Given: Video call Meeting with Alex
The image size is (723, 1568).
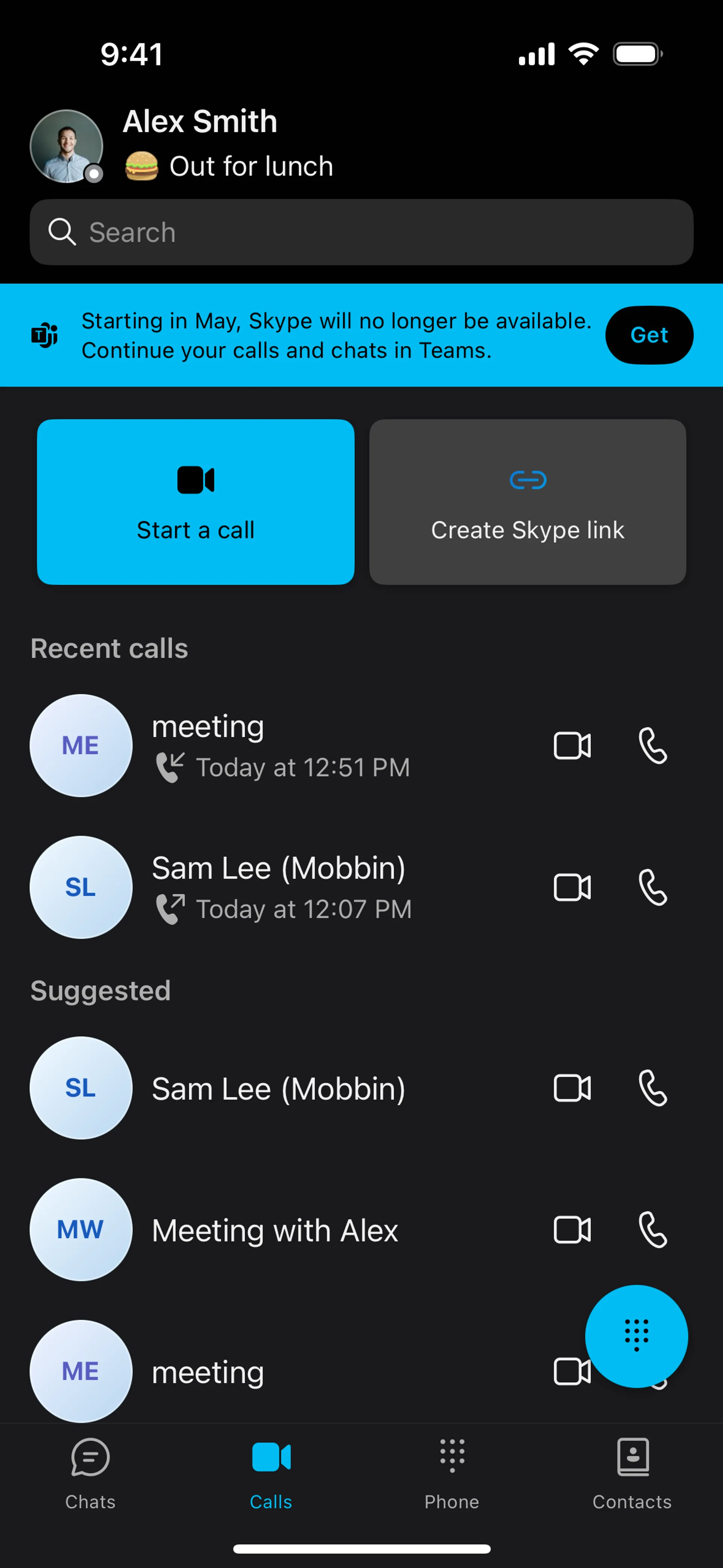Looking at the screenshot, I should pyautogui.click(x=572, y=1230).
